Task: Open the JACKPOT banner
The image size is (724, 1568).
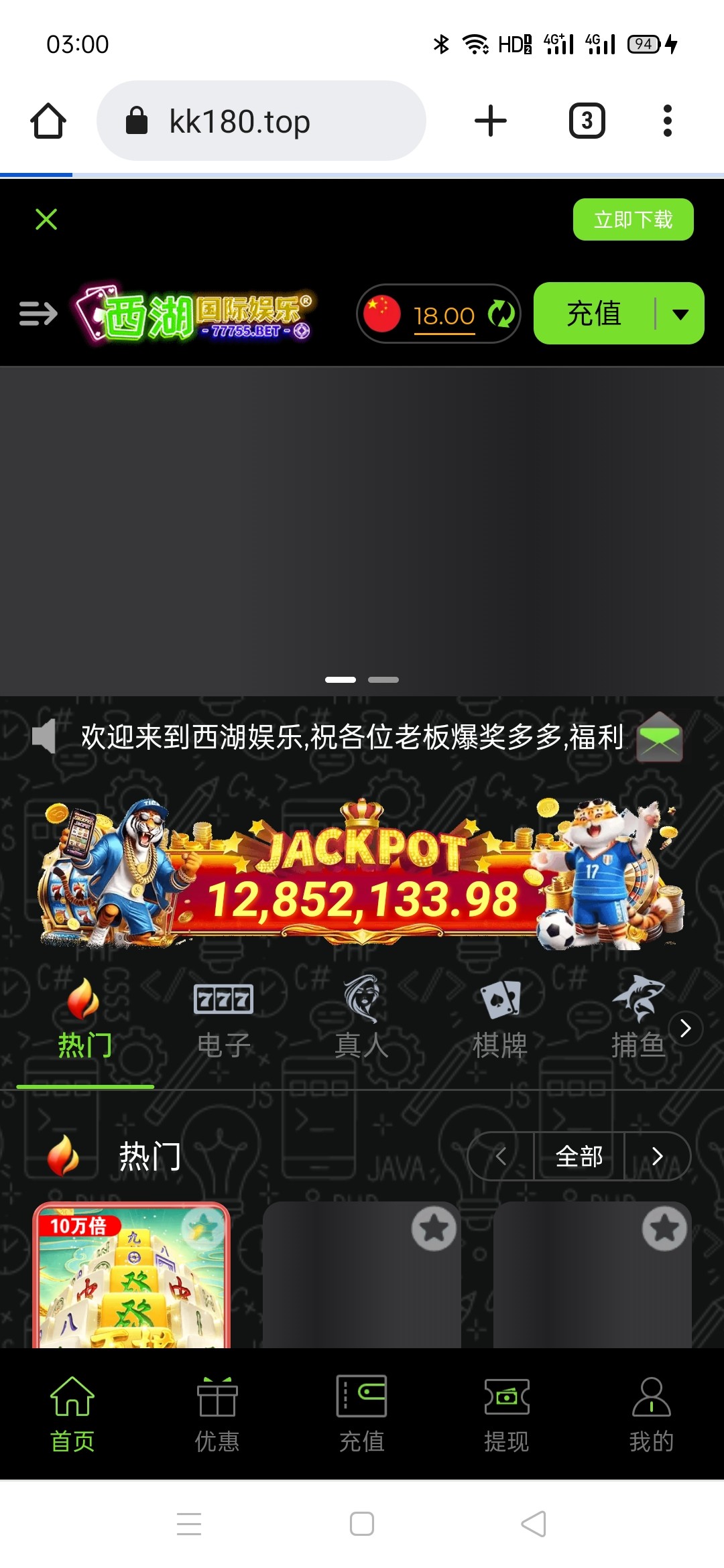Action: tap(362, 874)
